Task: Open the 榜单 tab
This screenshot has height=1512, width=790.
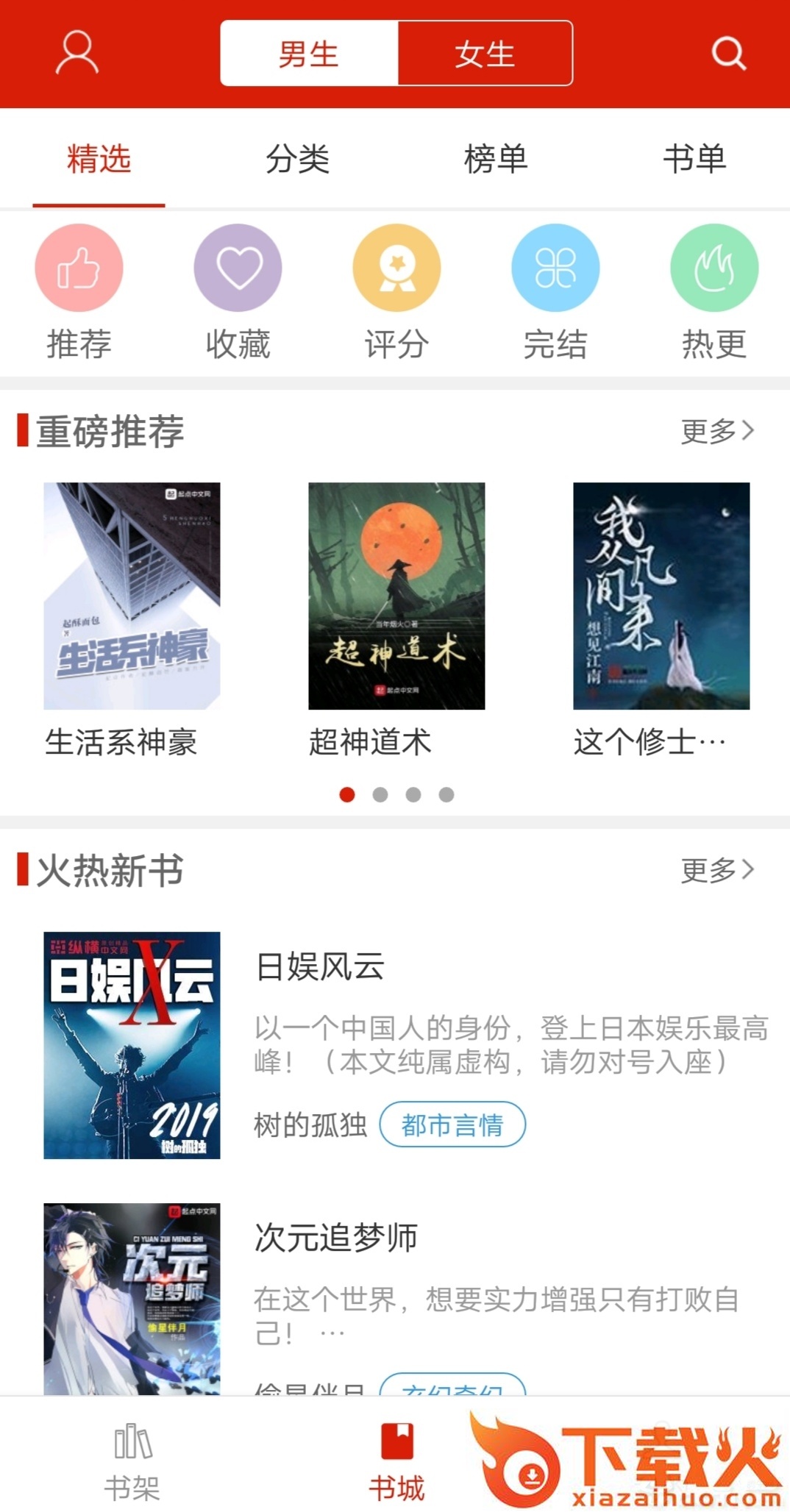Action: coord(496,159)
